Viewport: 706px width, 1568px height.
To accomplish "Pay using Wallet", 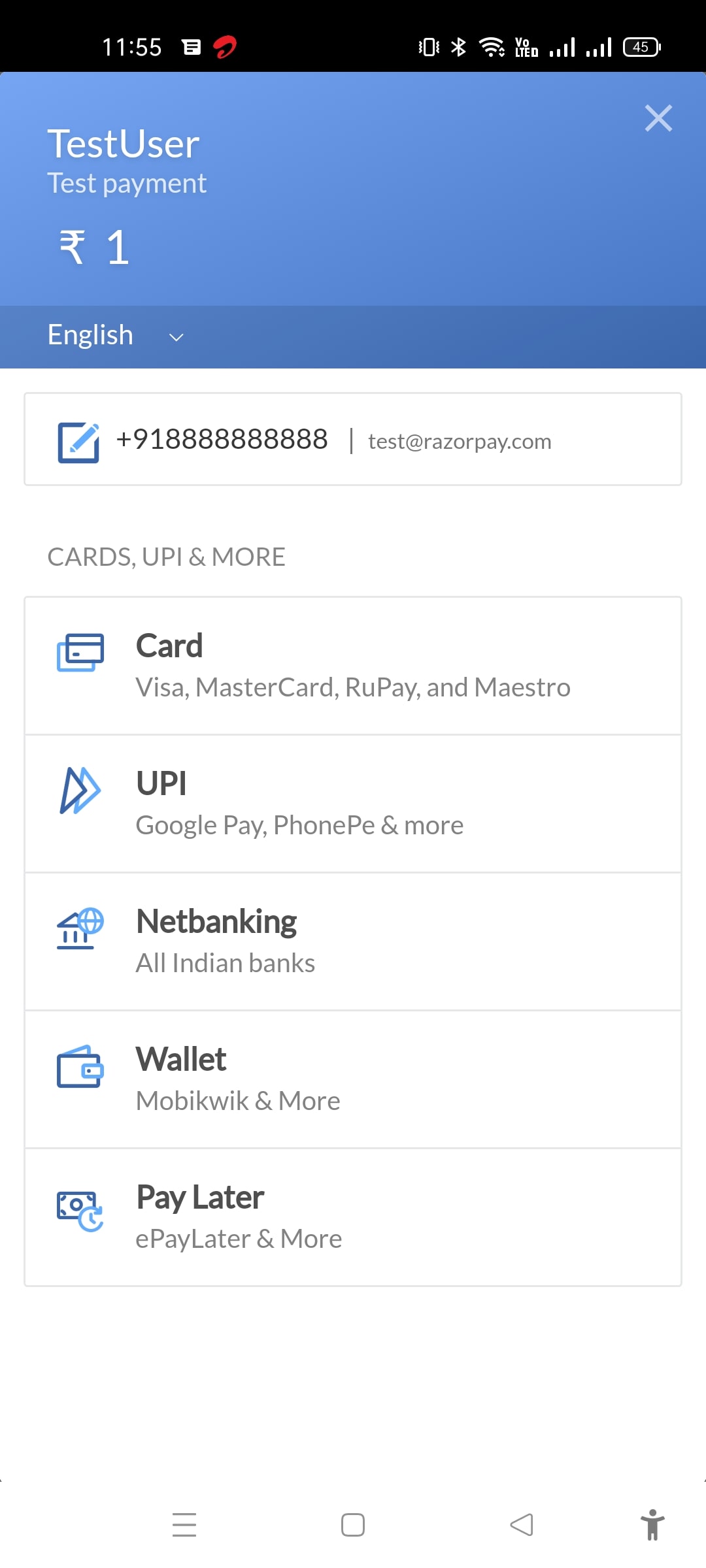I will (x=353, y=1079).
